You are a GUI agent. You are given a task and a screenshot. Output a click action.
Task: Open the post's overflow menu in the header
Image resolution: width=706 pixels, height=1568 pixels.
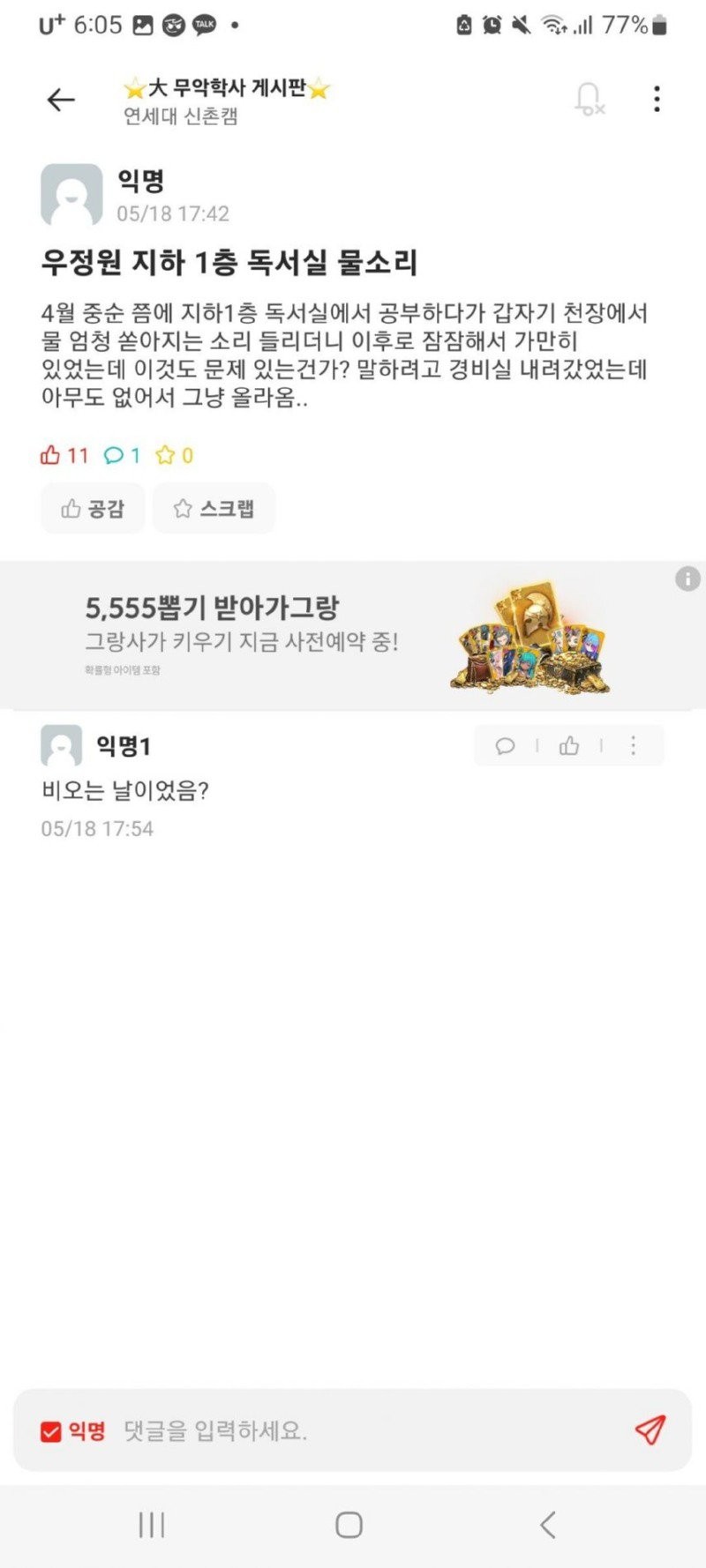tap(657, 99)
